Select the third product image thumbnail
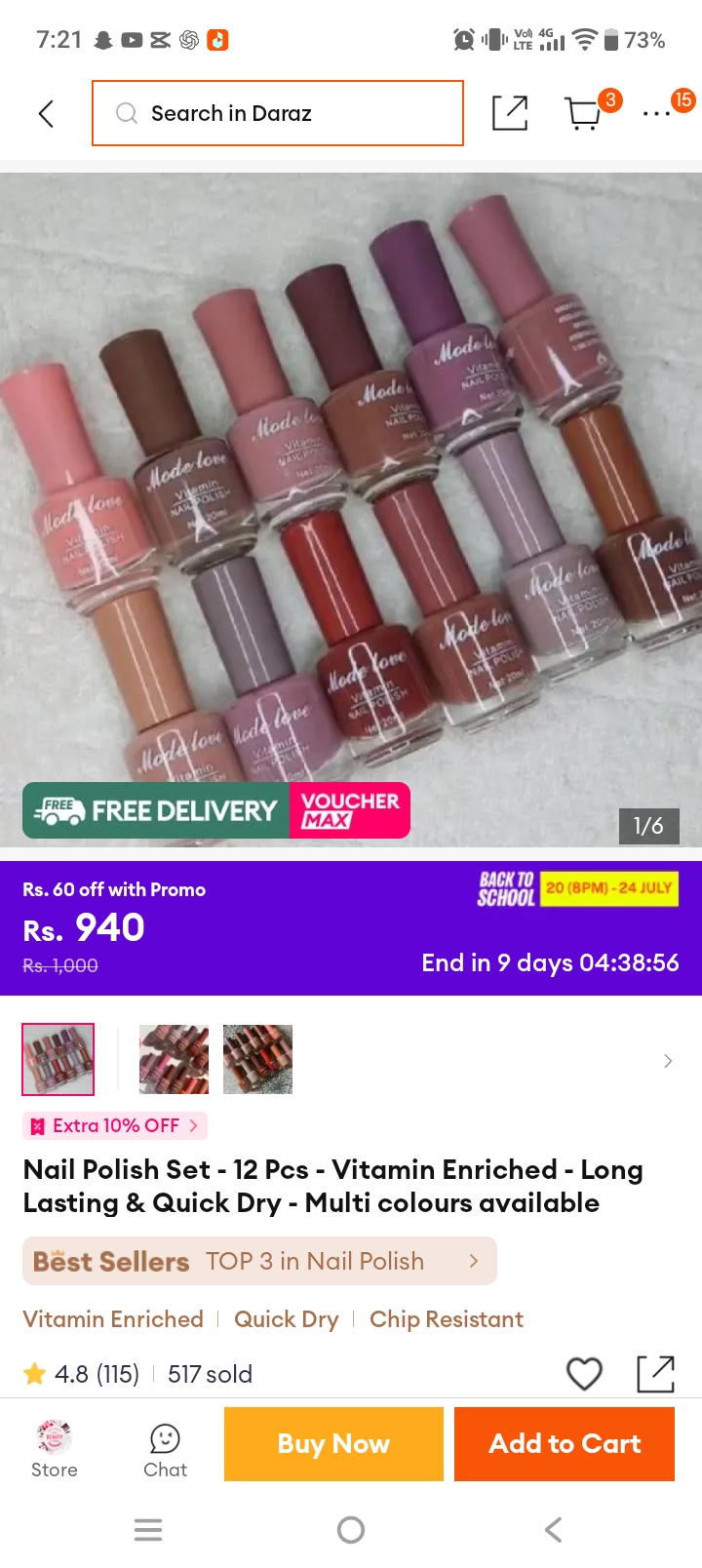This screenshot has height=1568, width=702. tap(257, 1059)
